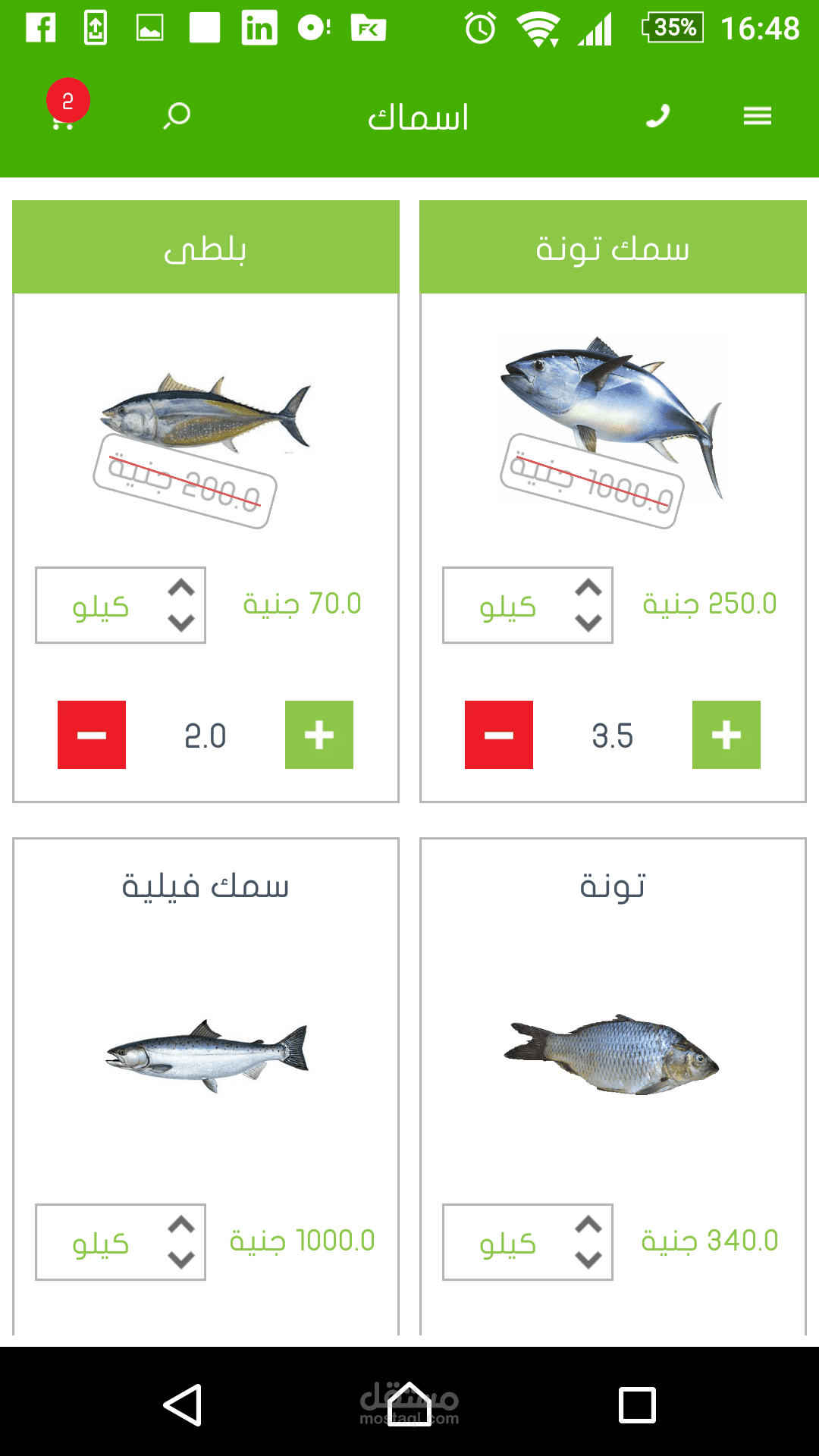
Task: Open the shopping cart with 2 items
Action: 64,114
